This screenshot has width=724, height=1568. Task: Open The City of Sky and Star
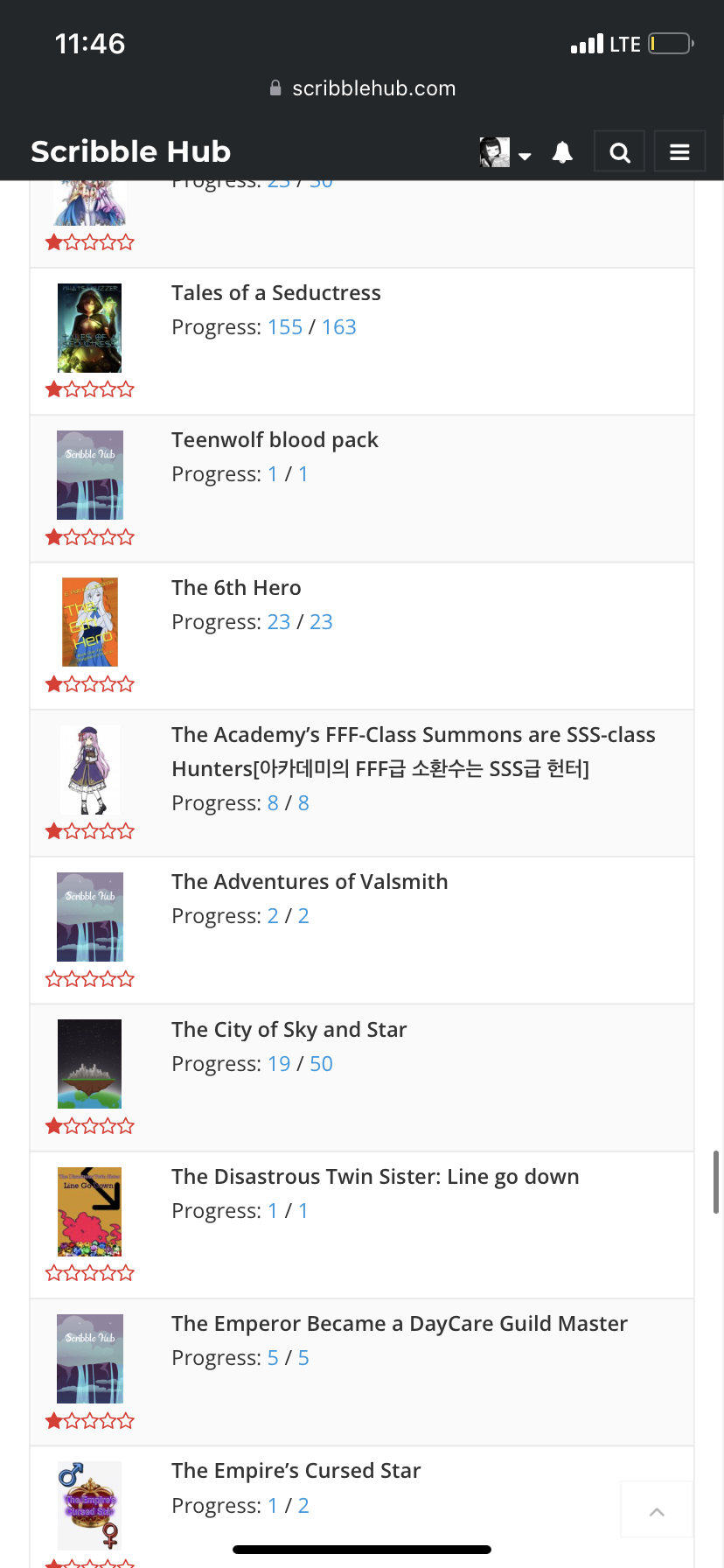[289, 1030]
